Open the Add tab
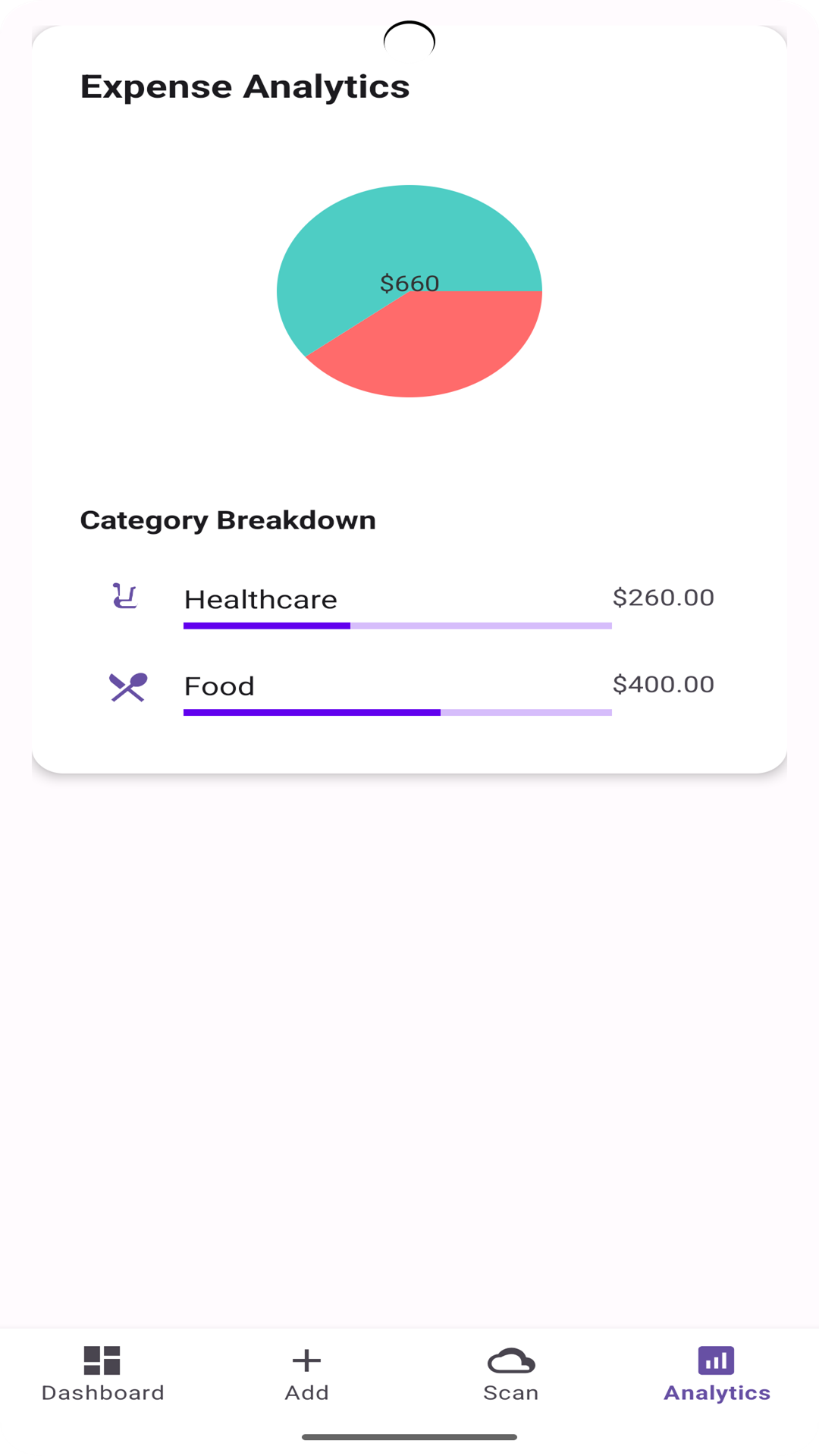 coord(306,1373)
